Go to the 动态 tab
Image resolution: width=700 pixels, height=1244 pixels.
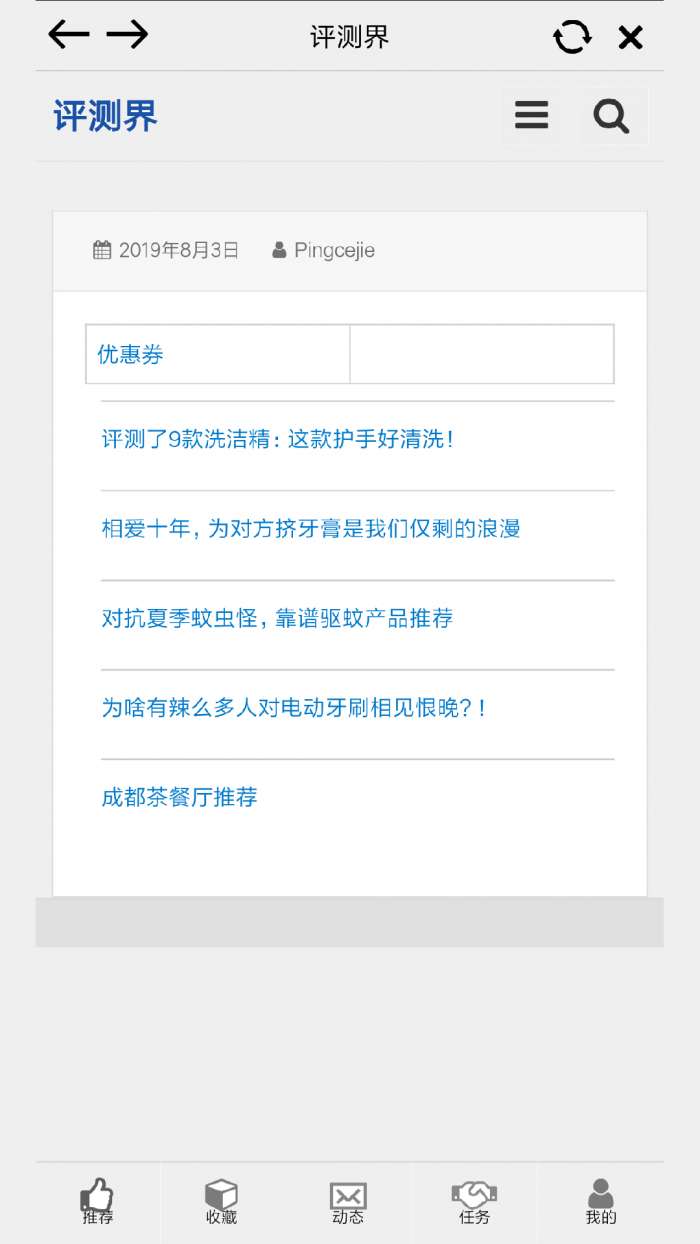(x=348, y=1201)
